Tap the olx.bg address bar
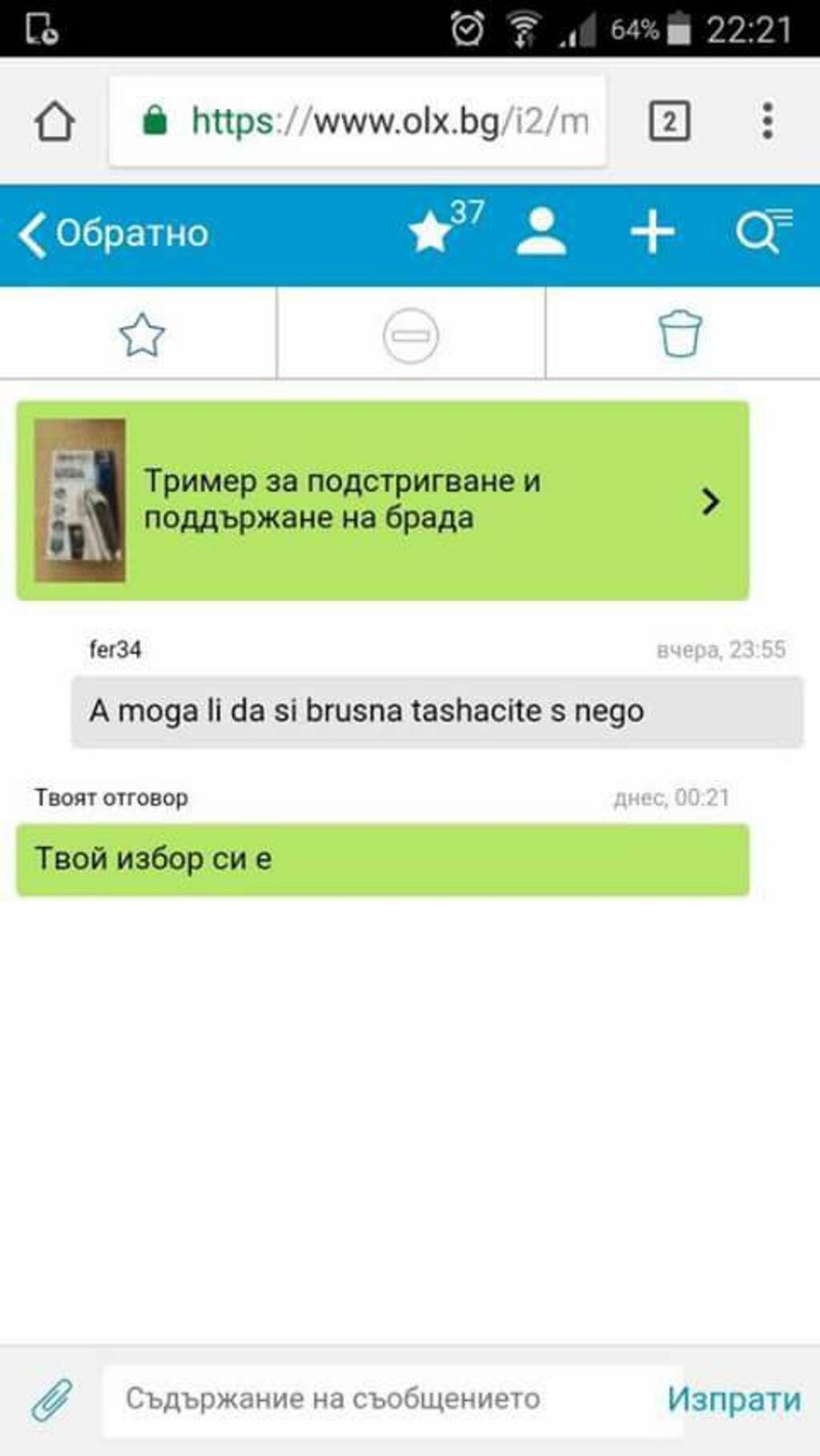This screenshot has width=820, height=1456. [357, 122]
